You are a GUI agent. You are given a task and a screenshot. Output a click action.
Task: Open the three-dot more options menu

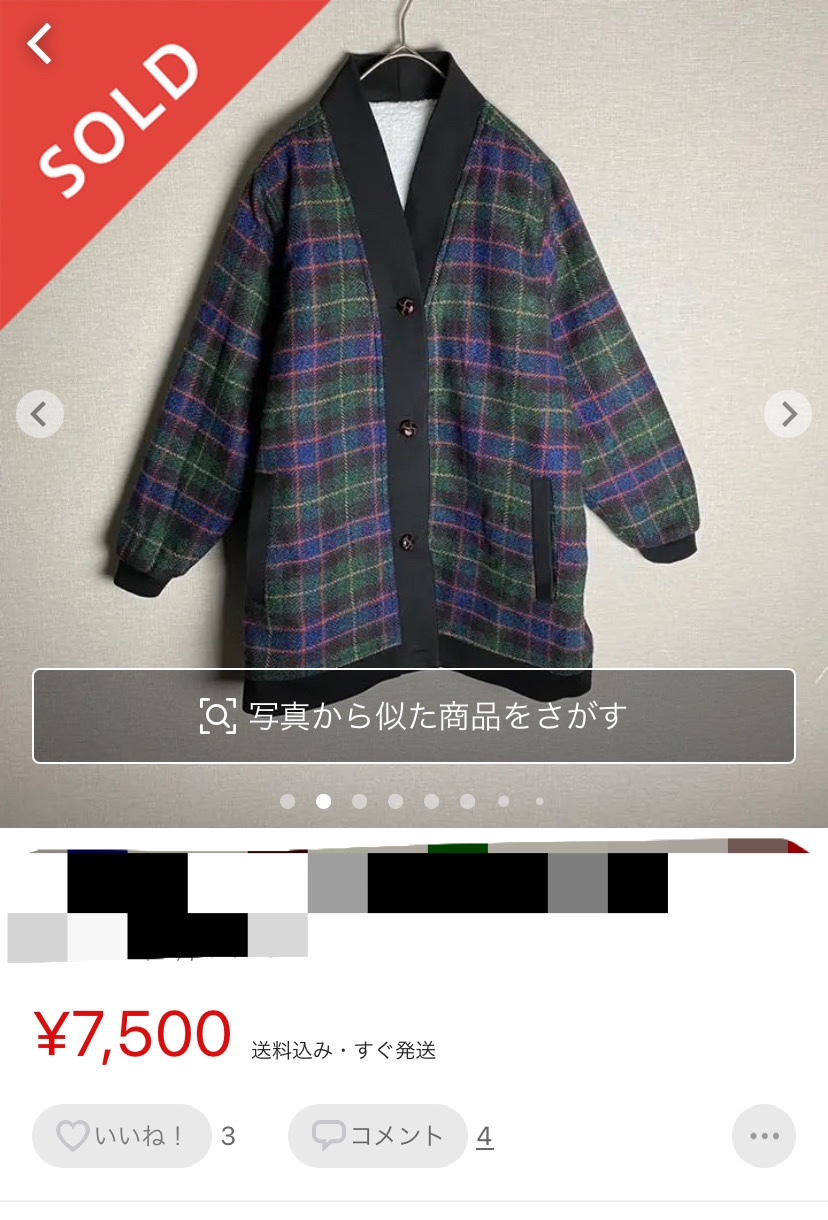(764, 1136)
